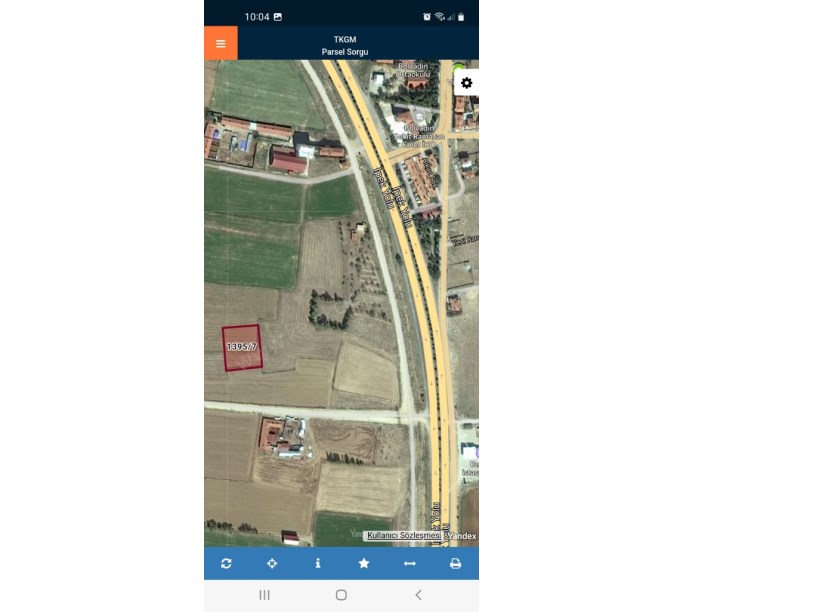The image size is (816, 612).
Task: Open the orange hamburger menu
Action: (x=220, y=43)
